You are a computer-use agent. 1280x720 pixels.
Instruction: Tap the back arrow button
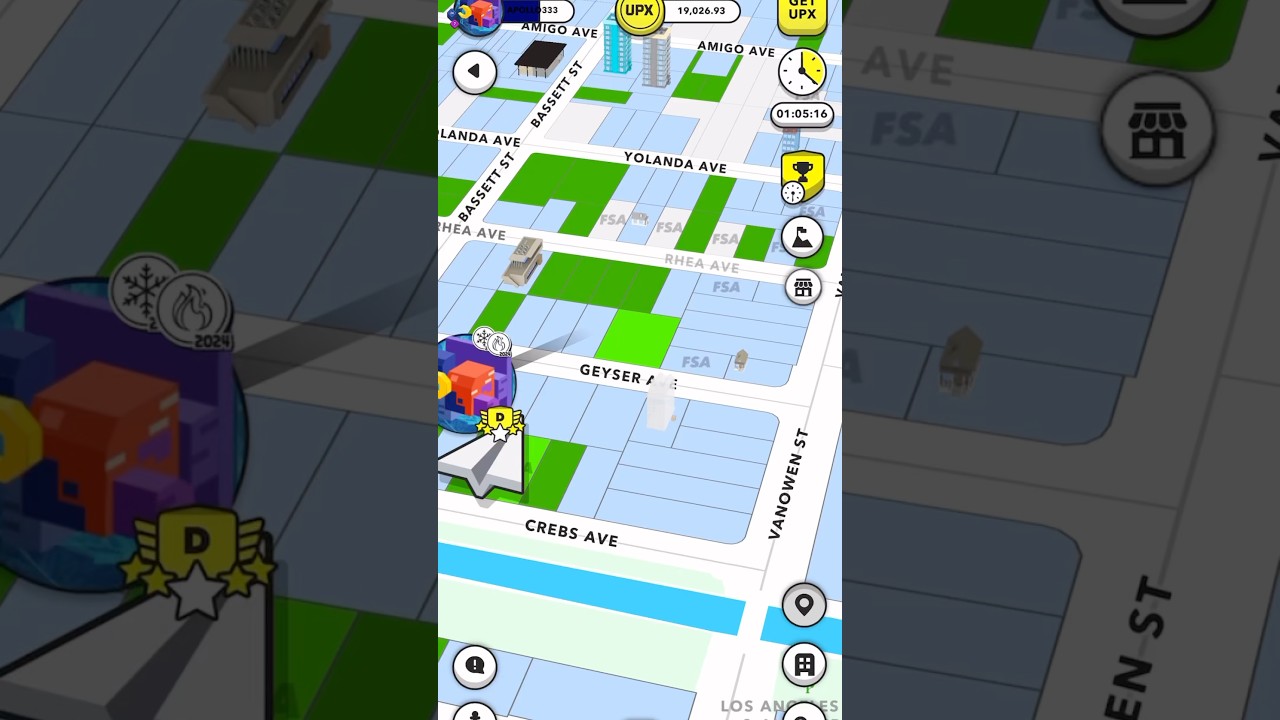[x=474, y=72]
